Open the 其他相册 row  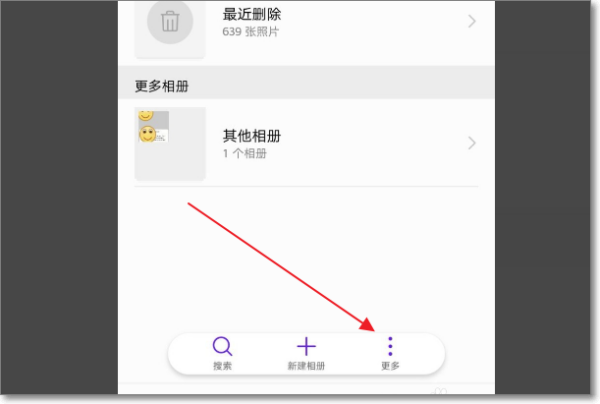coord(300,143)
